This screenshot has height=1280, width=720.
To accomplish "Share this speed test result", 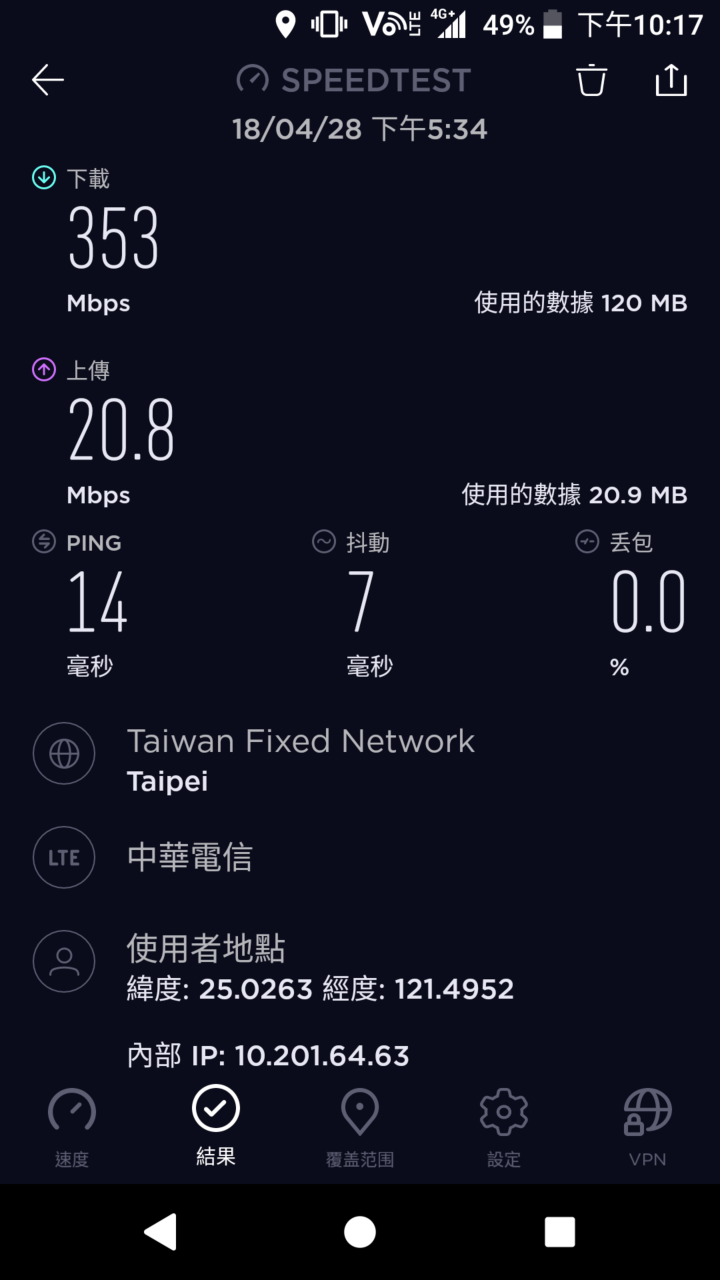I will click(x=671, y=80).
